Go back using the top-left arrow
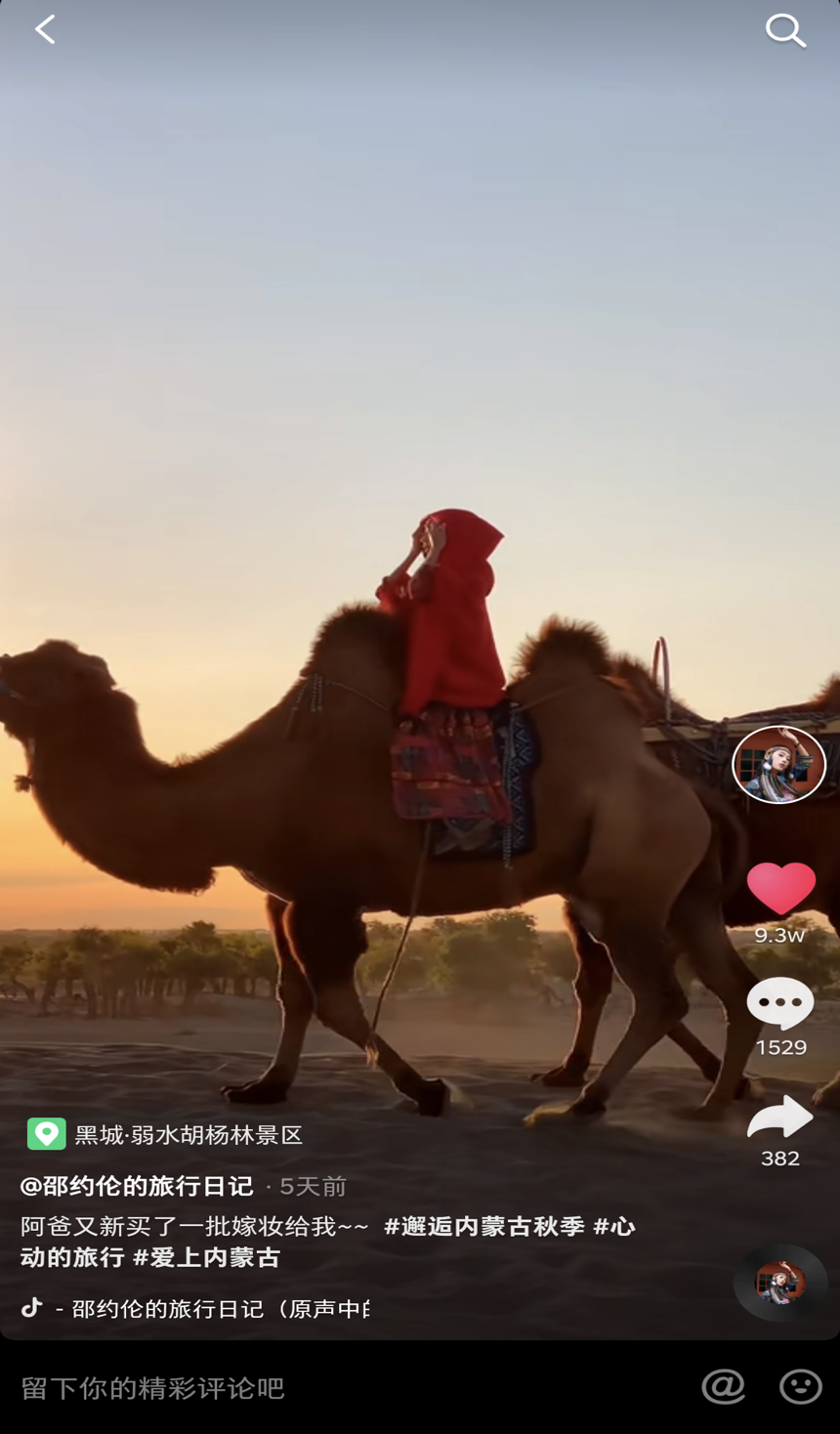This screenshot has width=840, height=1434. click(45, 29)
